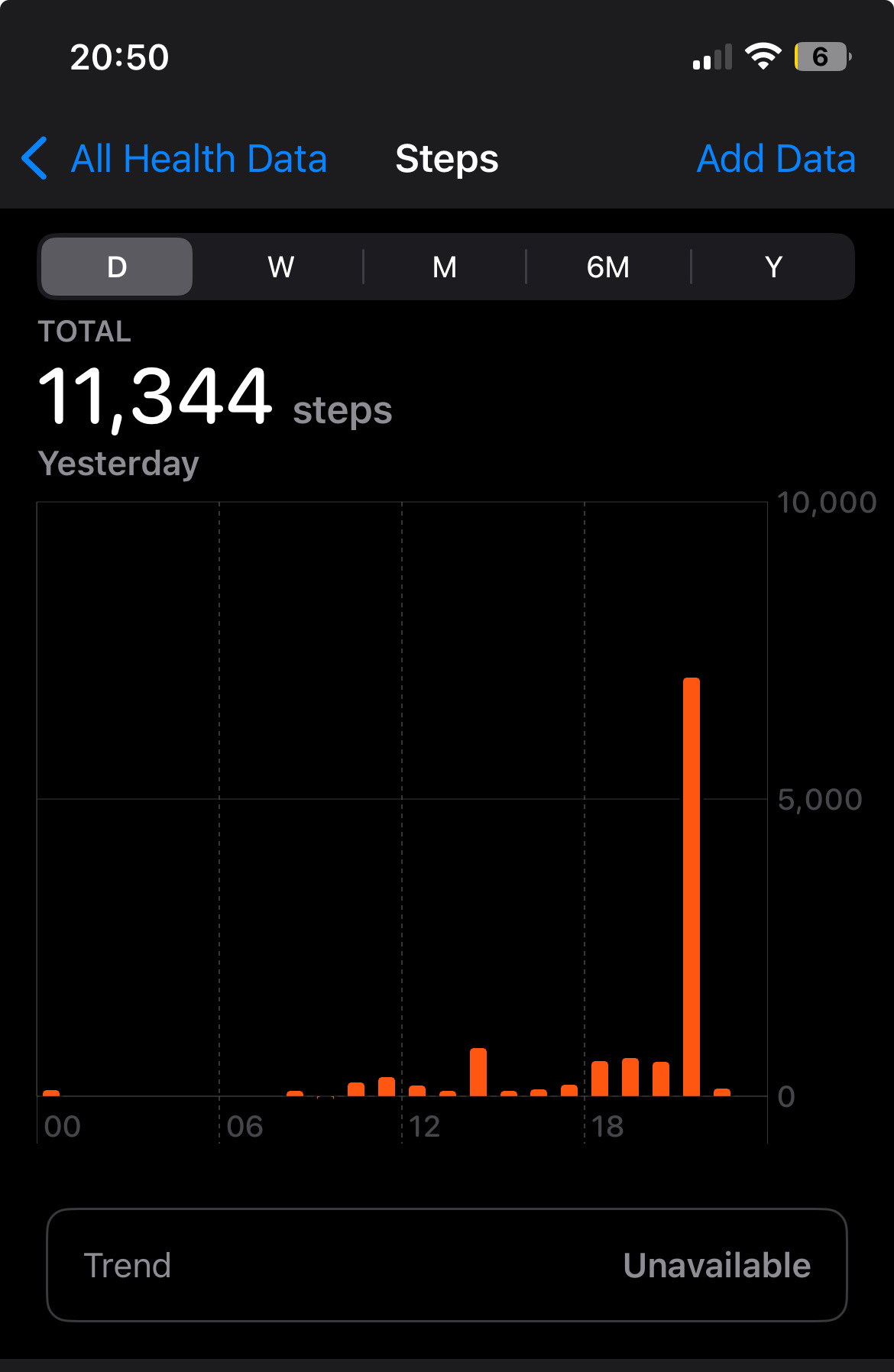Tap the tallest orange bar in the chart
This screenshot has width=894, height=1372.
692,886
